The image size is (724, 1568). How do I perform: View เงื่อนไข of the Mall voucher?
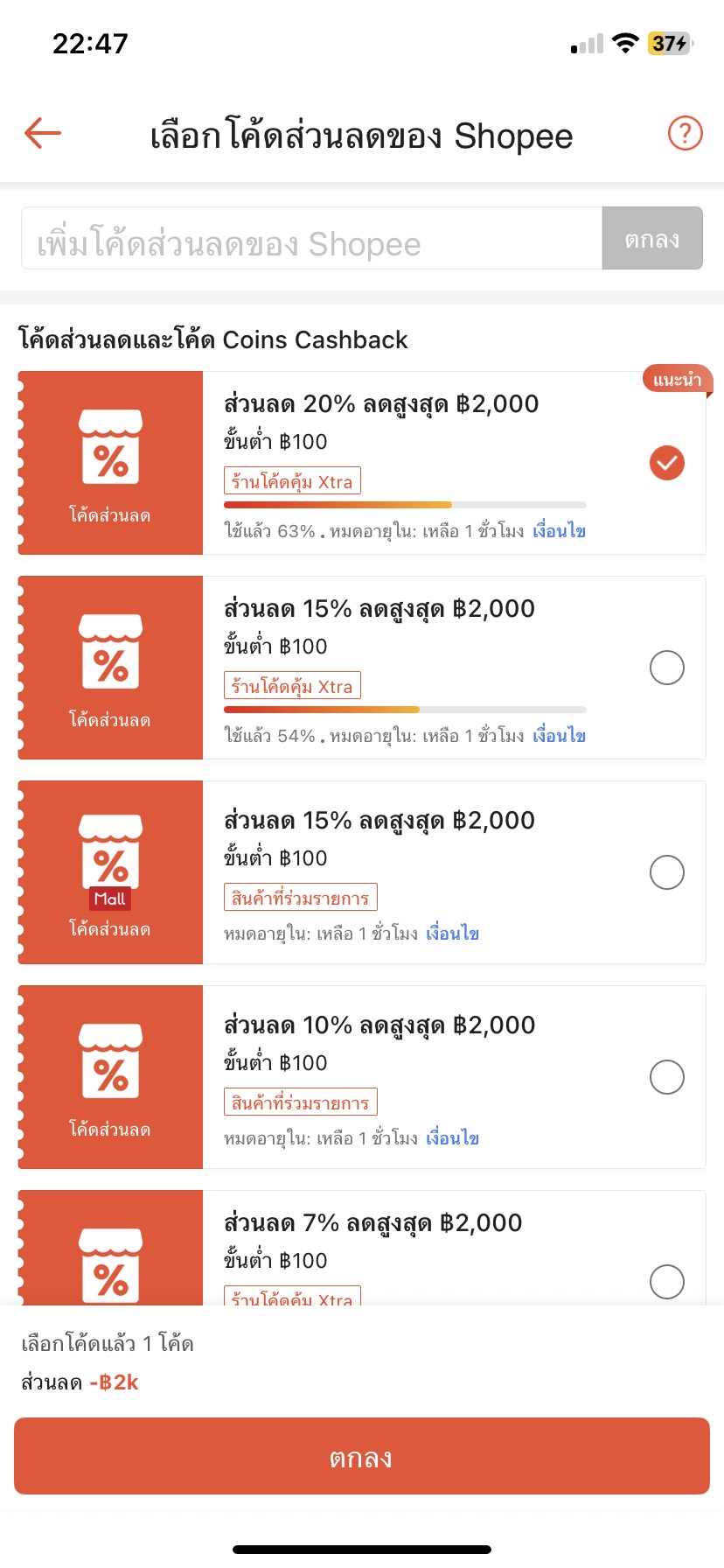pos(452,934)
